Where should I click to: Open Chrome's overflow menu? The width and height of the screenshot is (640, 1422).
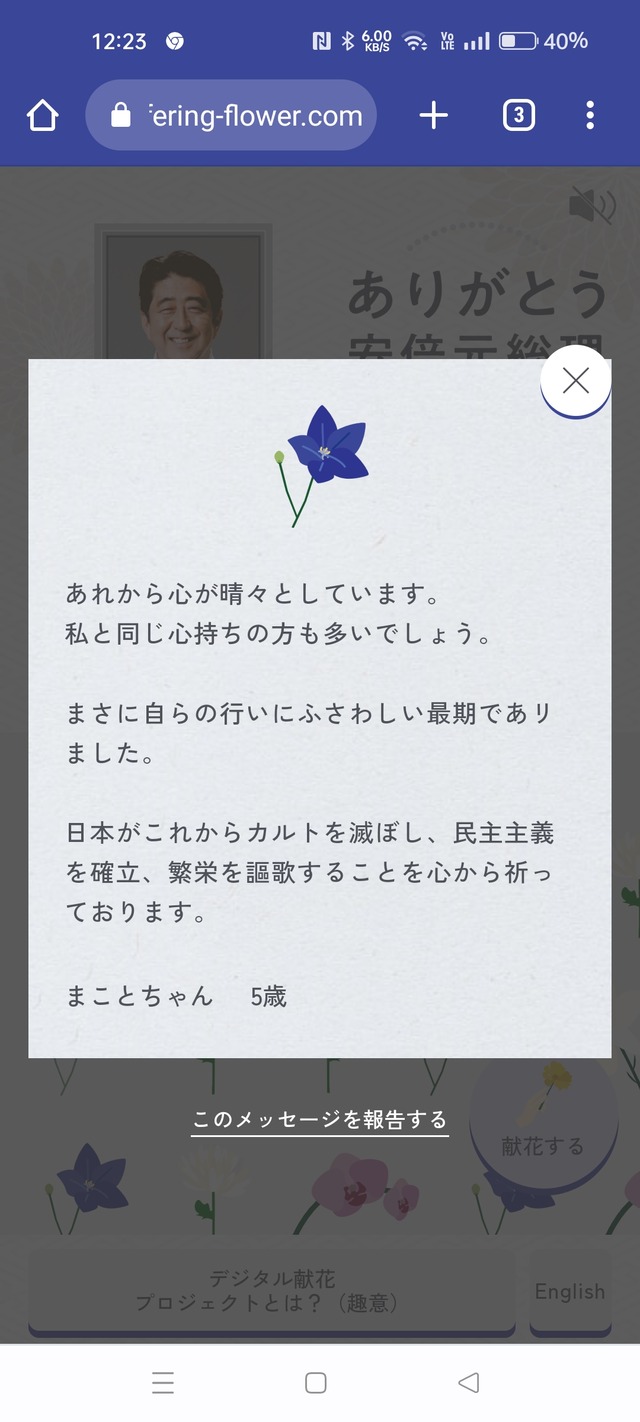(x=590, y=116)
